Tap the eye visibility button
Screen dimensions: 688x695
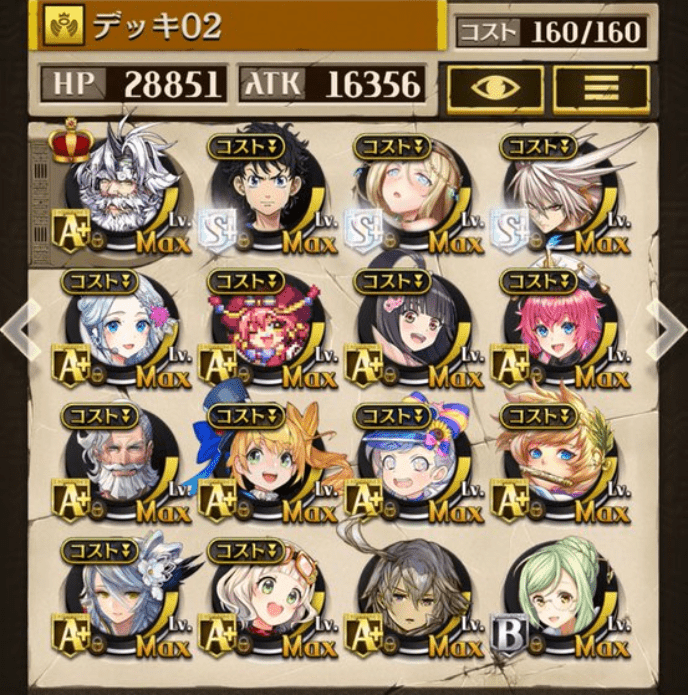[x=495, y=87]
